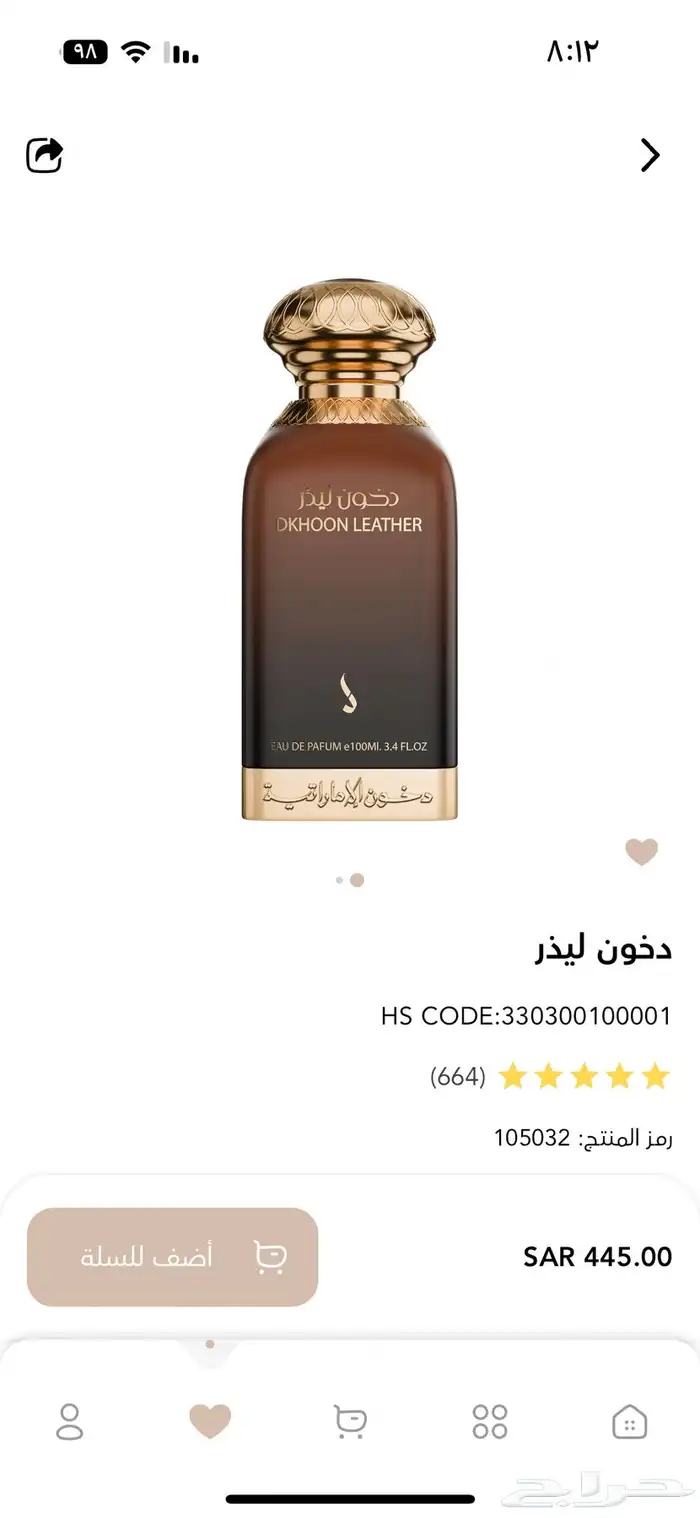Go back using the top arrow
700x1518 pixels.
pos(650,155)
